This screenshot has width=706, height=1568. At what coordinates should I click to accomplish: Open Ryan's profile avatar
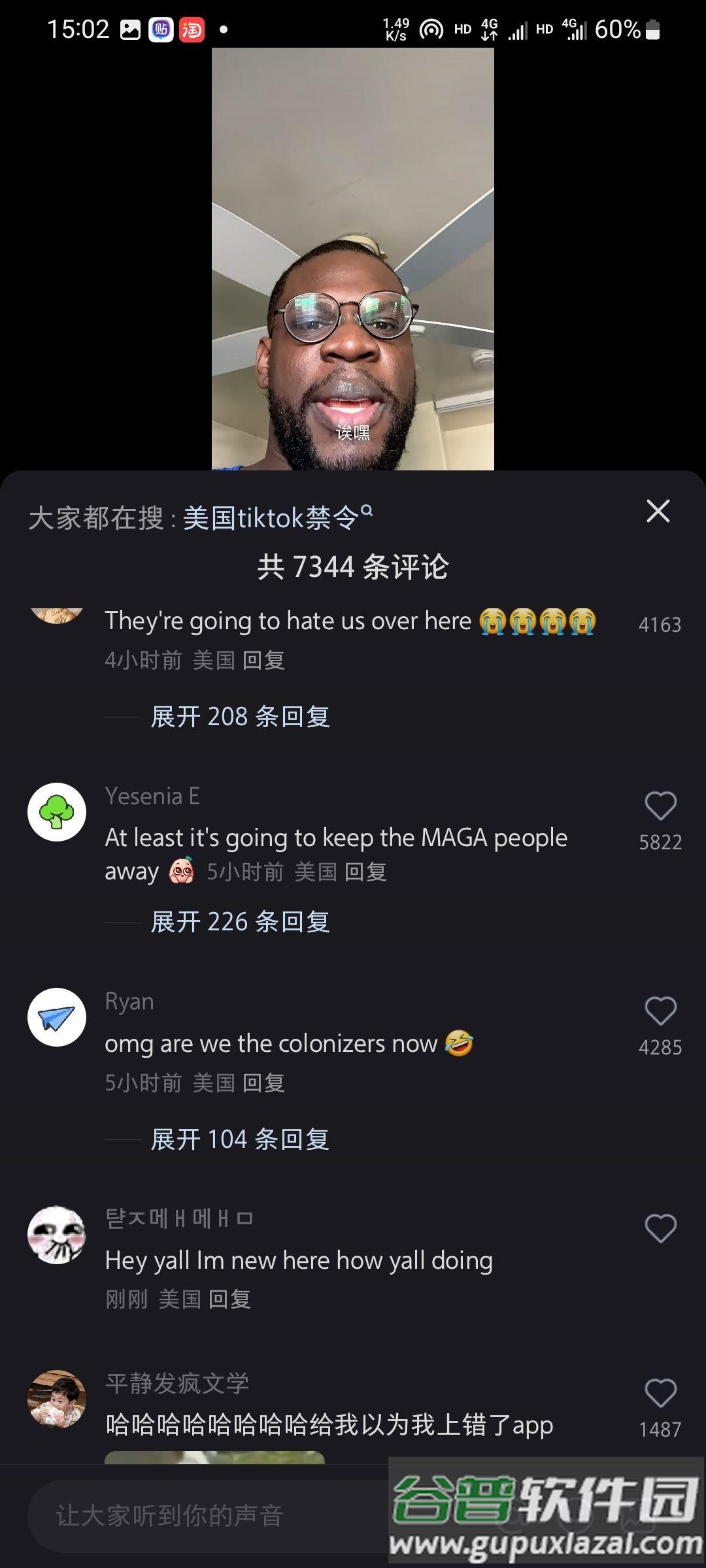tap(57, 1017)
